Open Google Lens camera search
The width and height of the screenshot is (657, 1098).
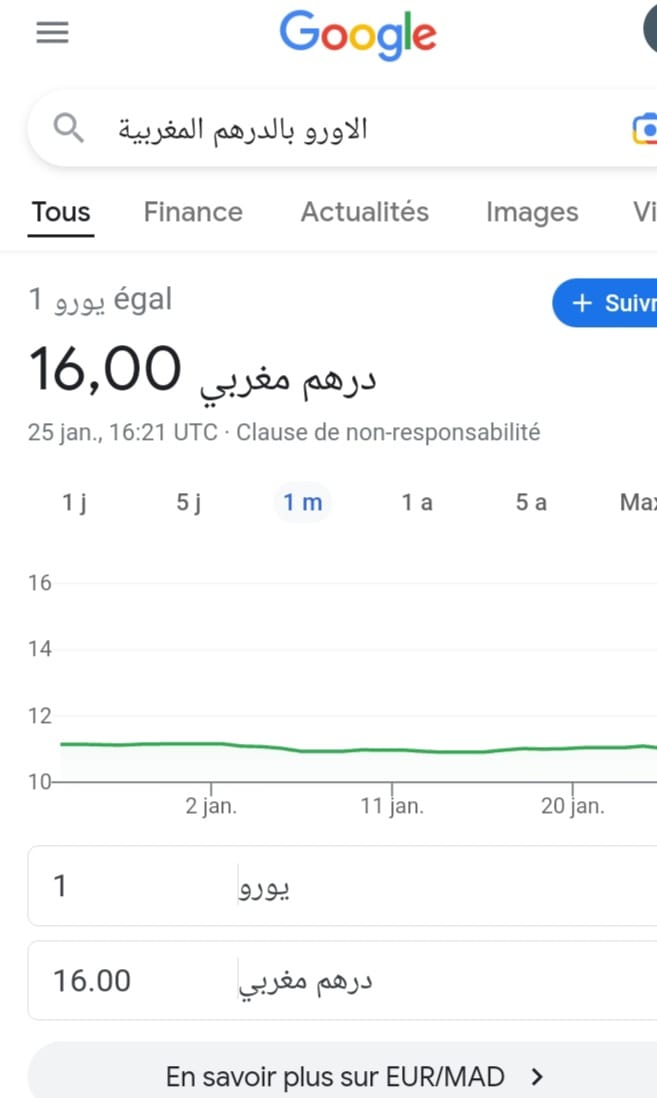(x=645, y=129)
